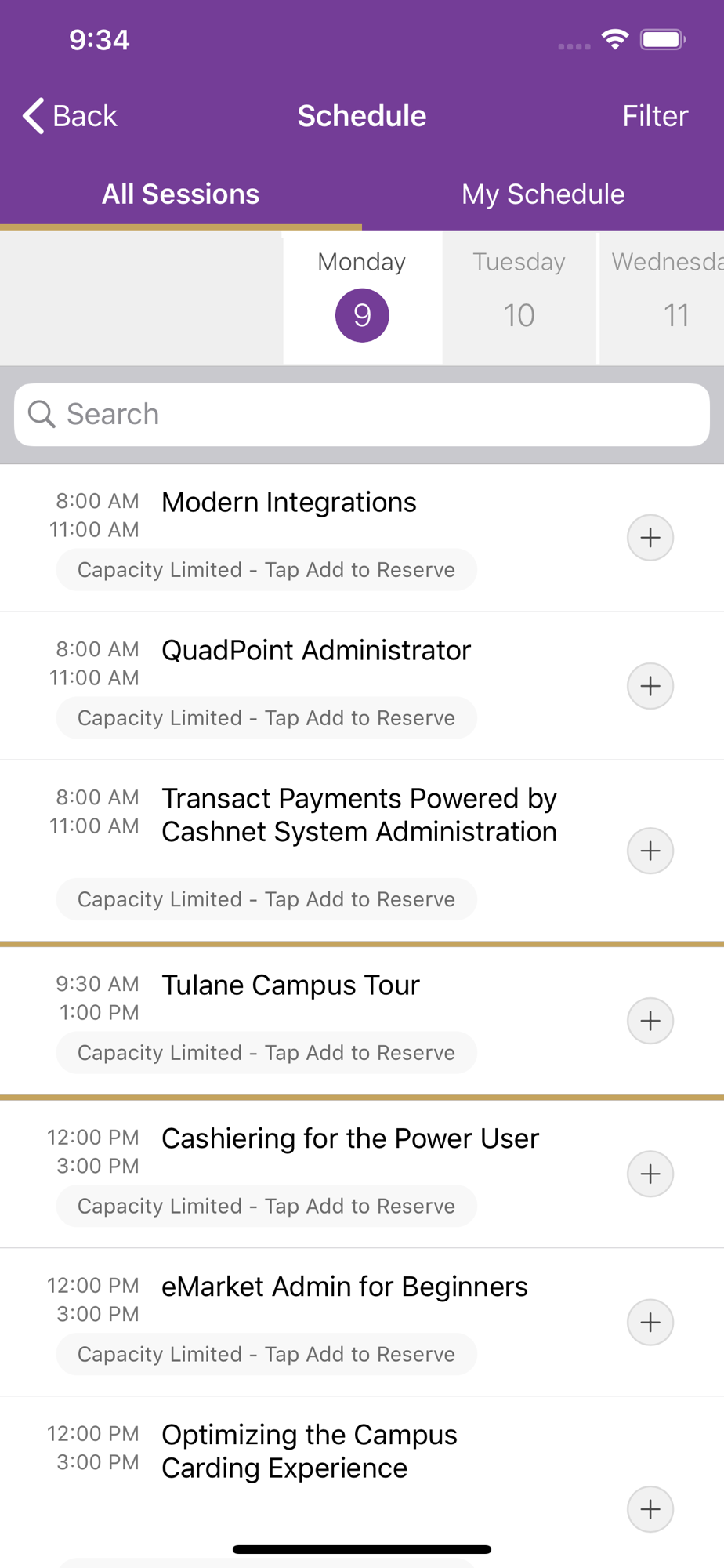Add Transact Payments Cashnet session via plus

(x=650, y=851)
